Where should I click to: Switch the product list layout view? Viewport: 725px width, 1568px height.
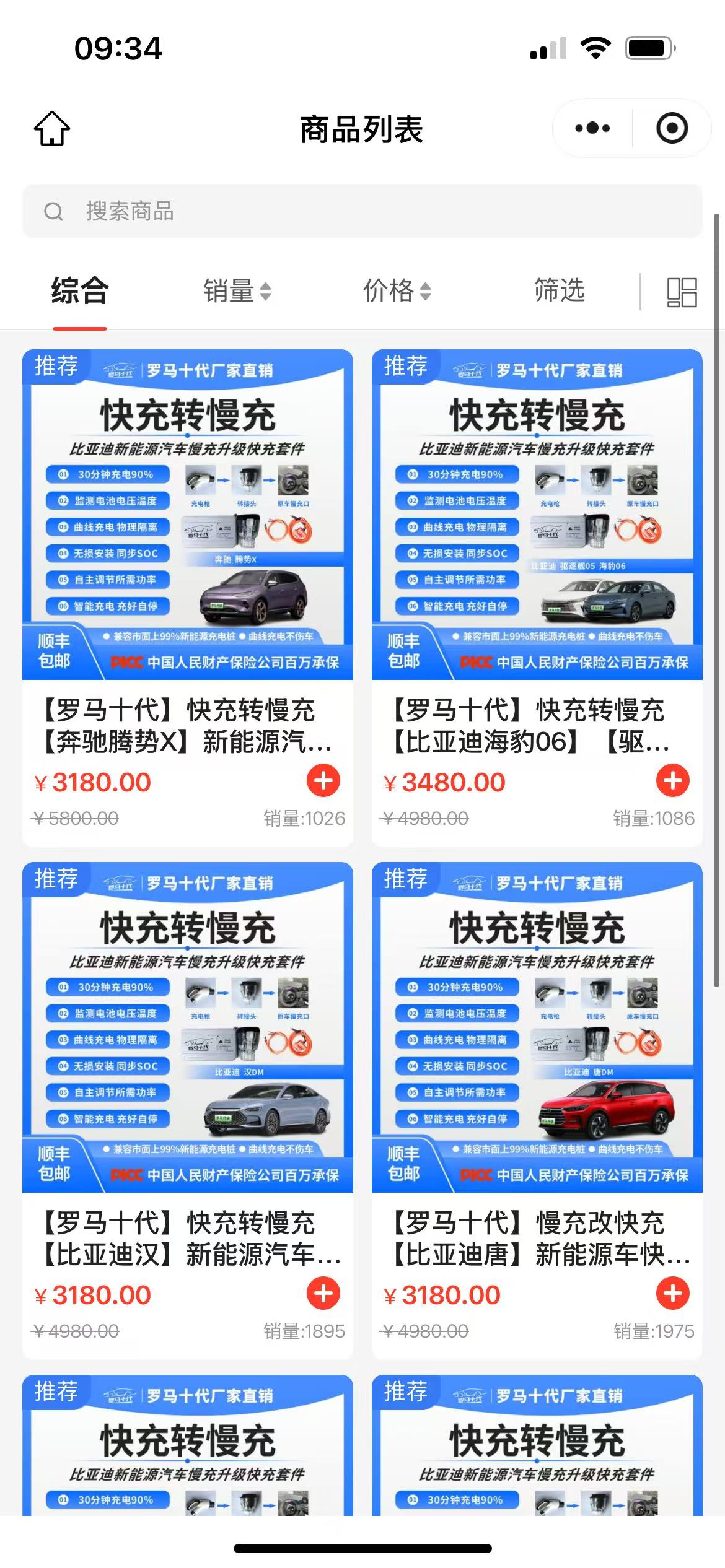(x=682, y=292)
